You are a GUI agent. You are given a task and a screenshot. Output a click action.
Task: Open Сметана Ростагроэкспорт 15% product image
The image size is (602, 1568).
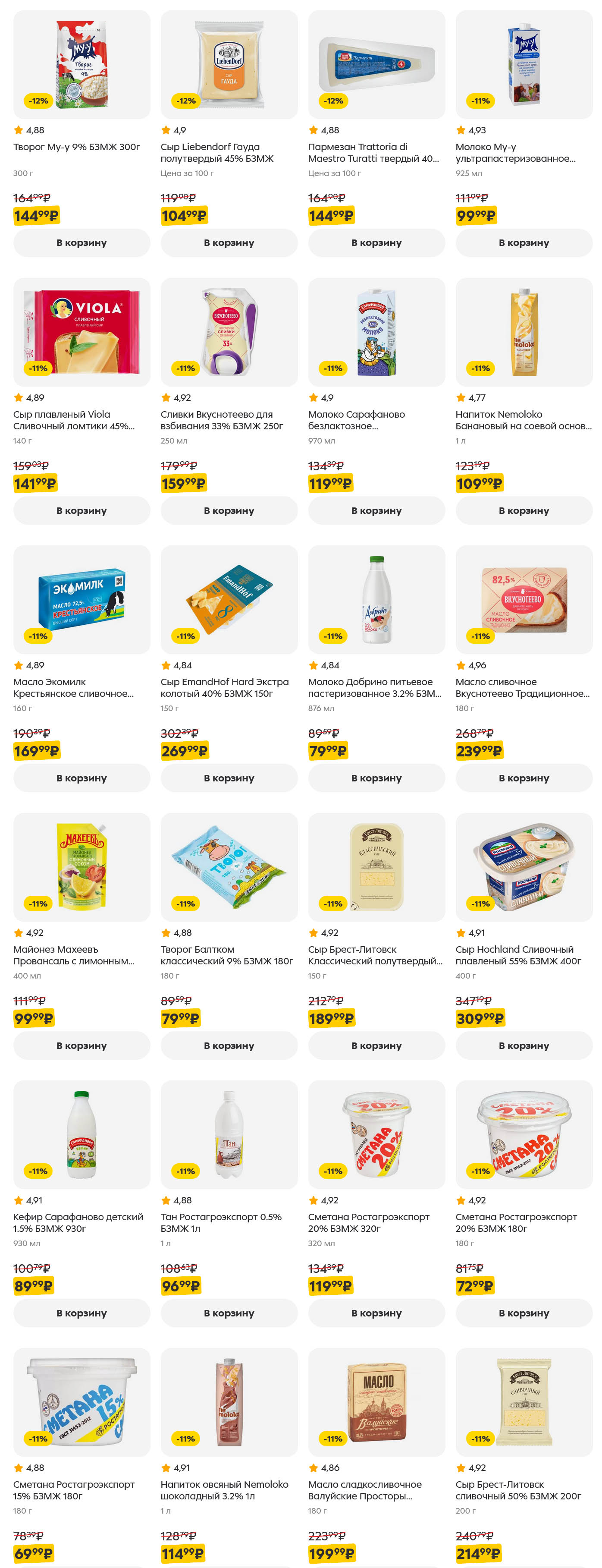coord(82,1402)
